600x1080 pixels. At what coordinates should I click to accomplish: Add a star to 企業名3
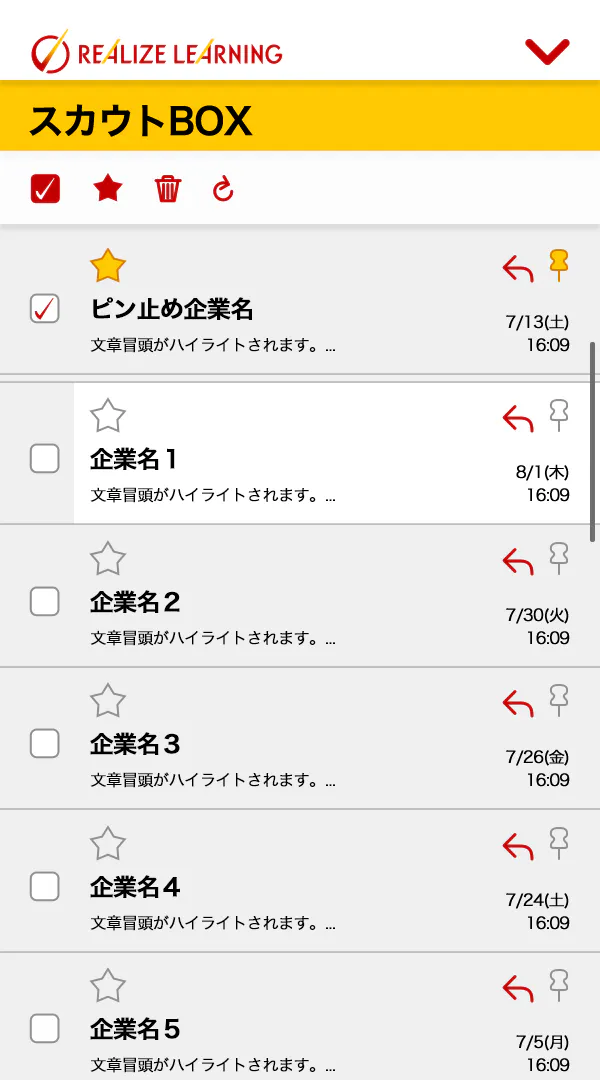(108, 701)
